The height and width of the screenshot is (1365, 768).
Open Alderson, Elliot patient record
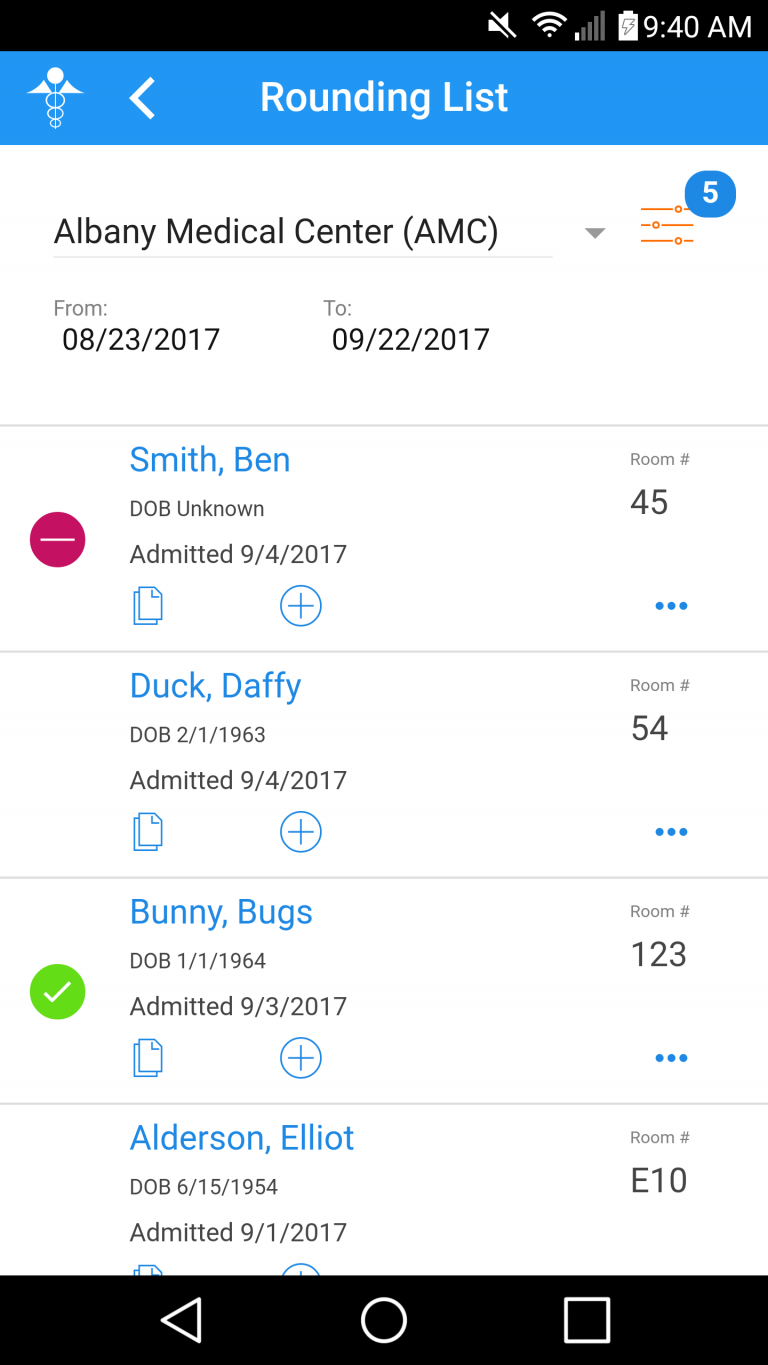click(242, 1138)
